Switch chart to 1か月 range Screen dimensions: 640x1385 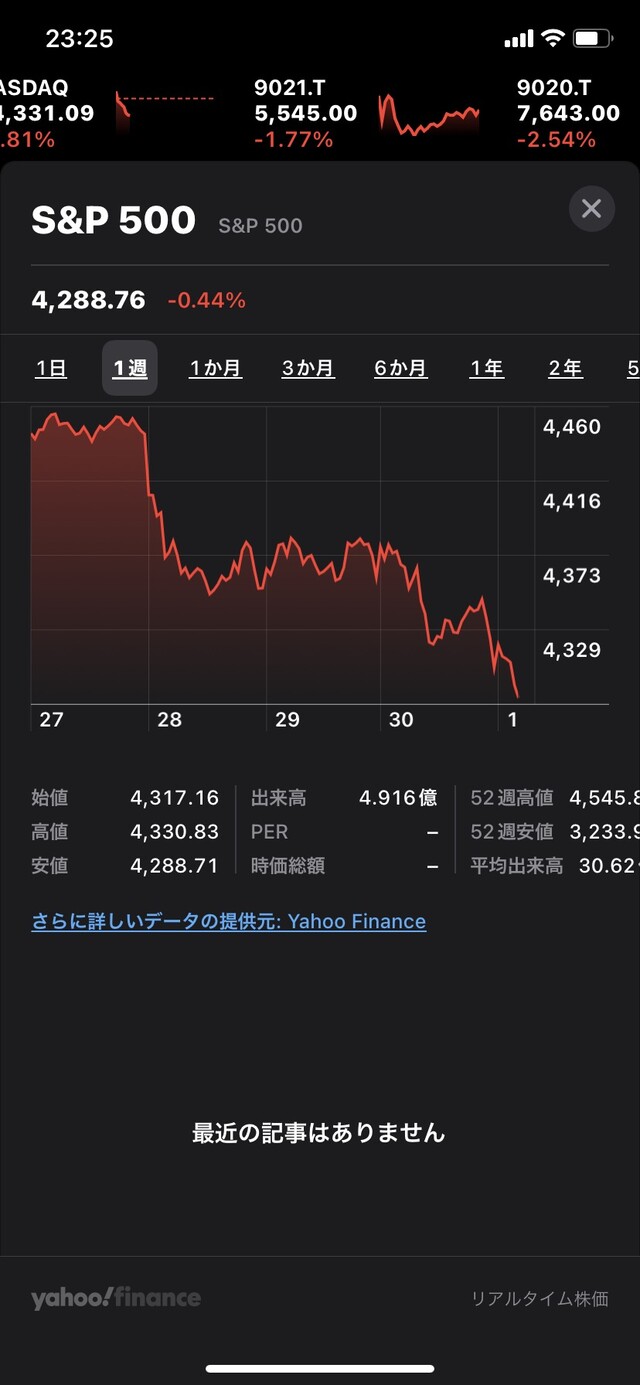pyautogui.click(x=216, y=368)
